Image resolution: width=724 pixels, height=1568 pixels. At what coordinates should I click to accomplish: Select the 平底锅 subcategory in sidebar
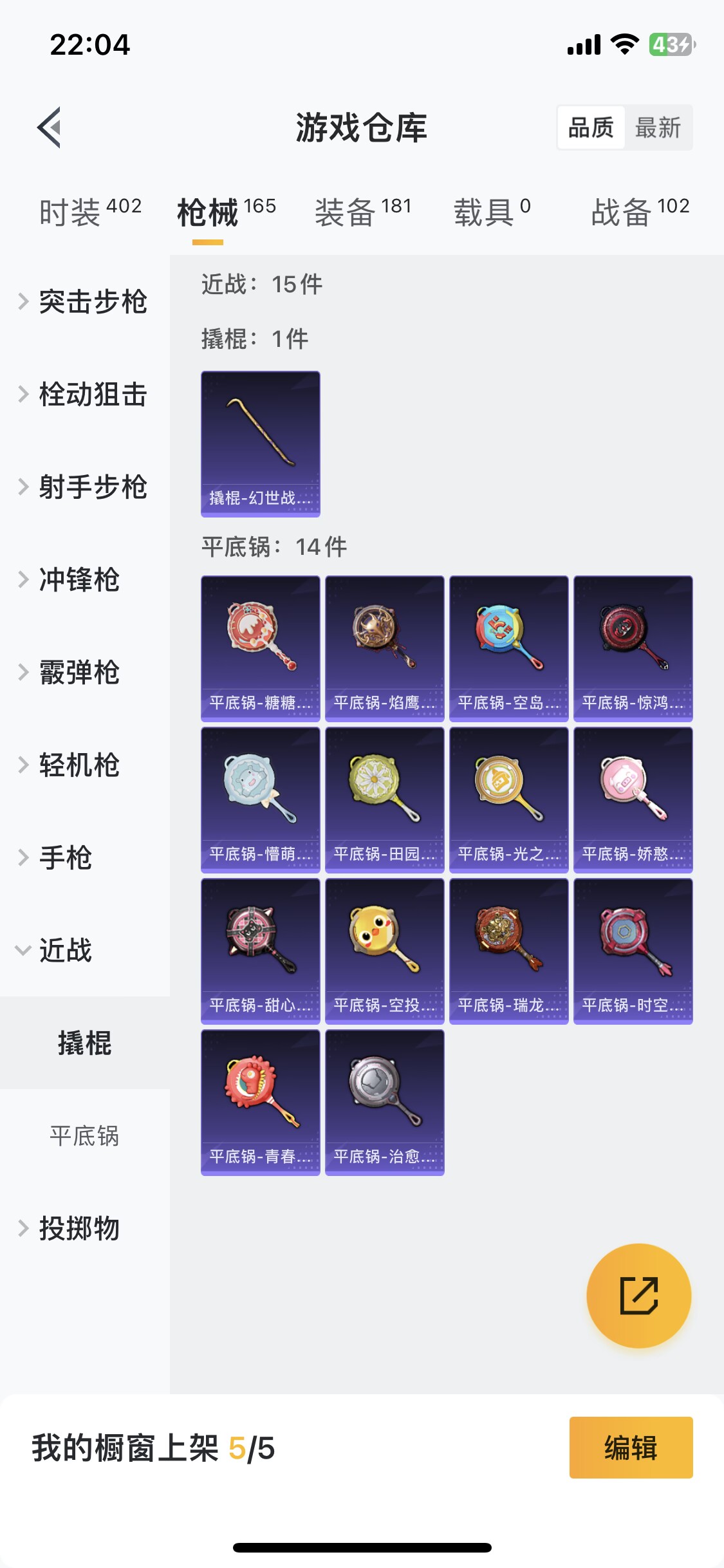(84, 1135)
